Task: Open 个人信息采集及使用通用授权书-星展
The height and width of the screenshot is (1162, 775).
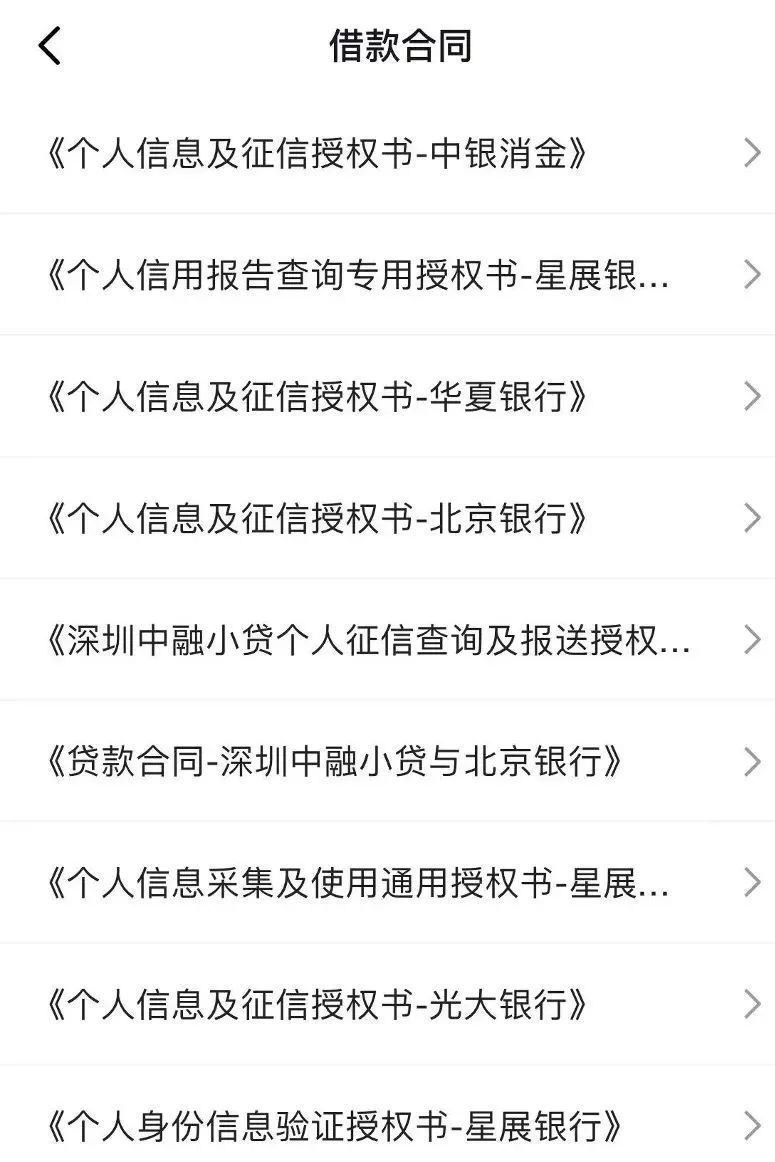Action: (357, 884)
